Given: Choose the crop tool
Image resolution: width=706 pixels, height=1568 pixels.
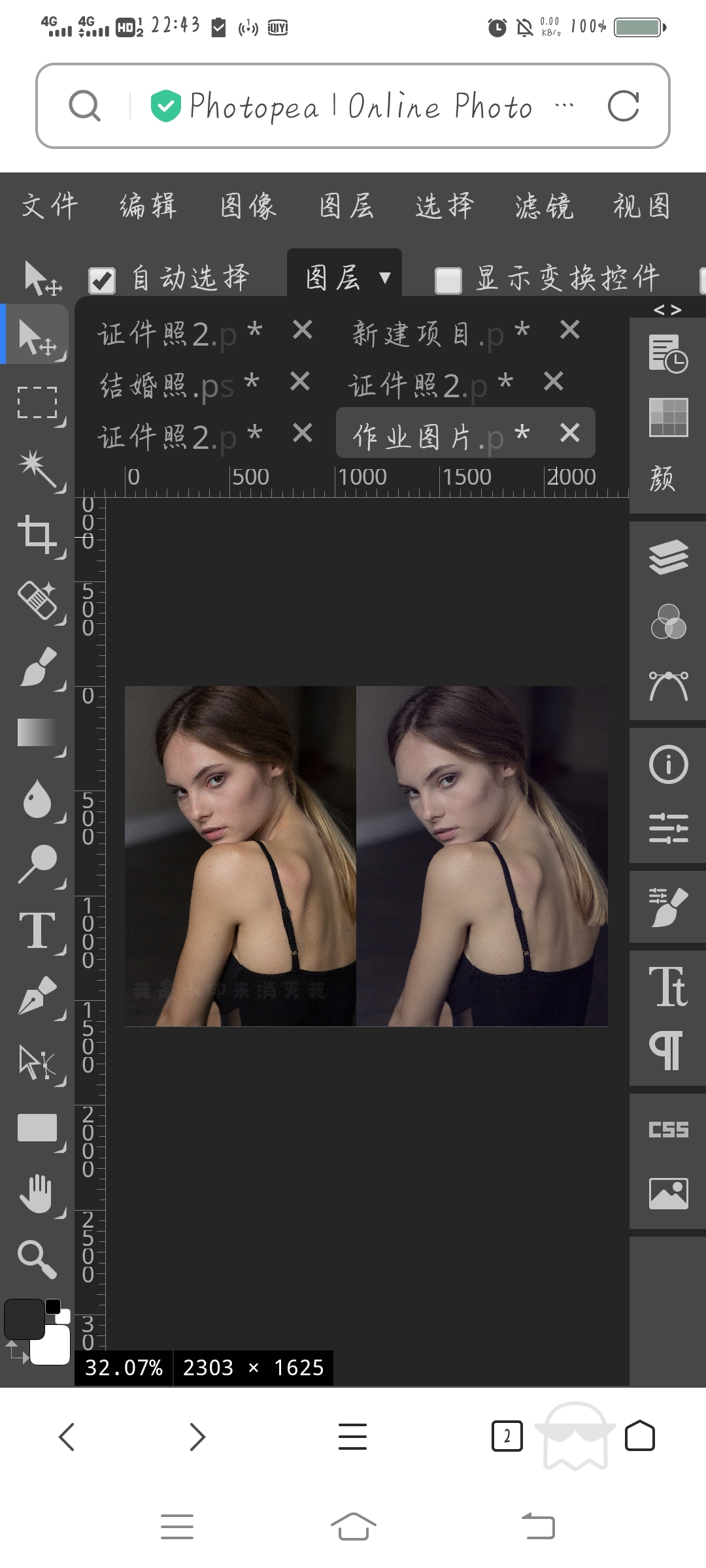Looking at the screenshot, I should [37, 535].
